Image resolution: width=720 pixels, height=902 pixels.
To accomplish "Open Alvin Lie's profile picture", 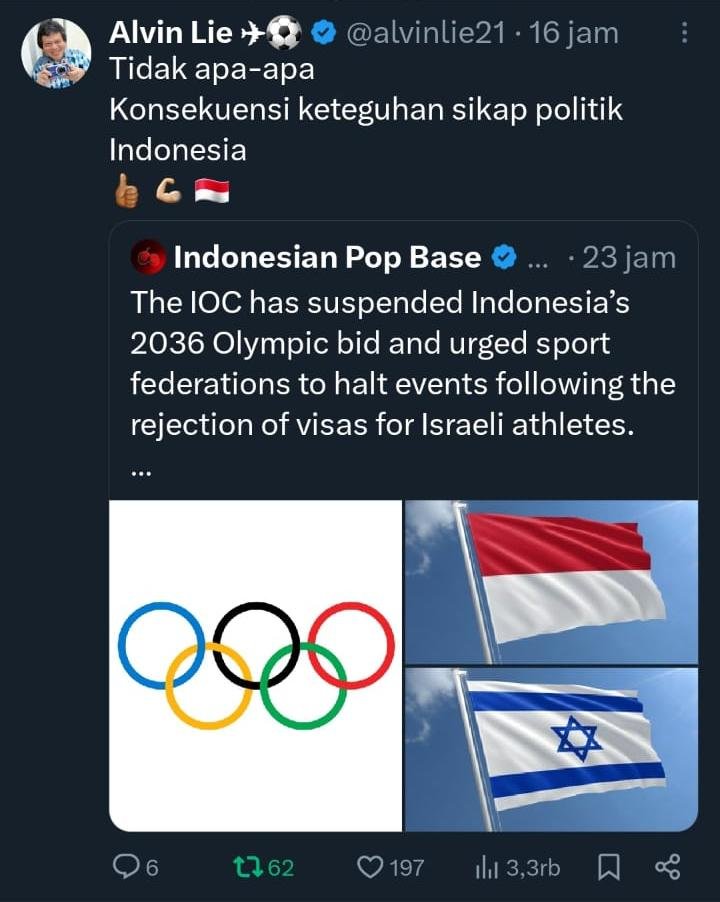I will (56, 54).
